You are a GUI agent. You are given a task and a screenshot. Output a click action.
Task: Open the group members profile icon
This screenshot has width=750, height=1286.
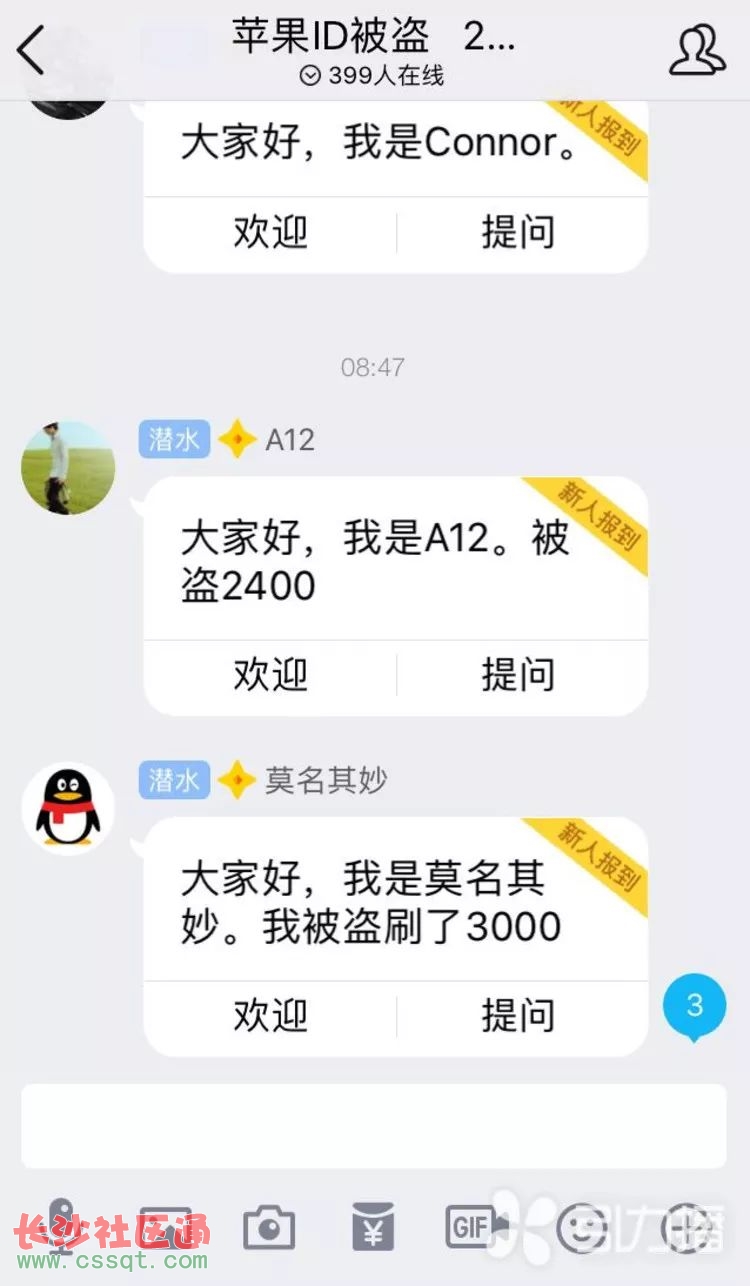tap(697, 49)
